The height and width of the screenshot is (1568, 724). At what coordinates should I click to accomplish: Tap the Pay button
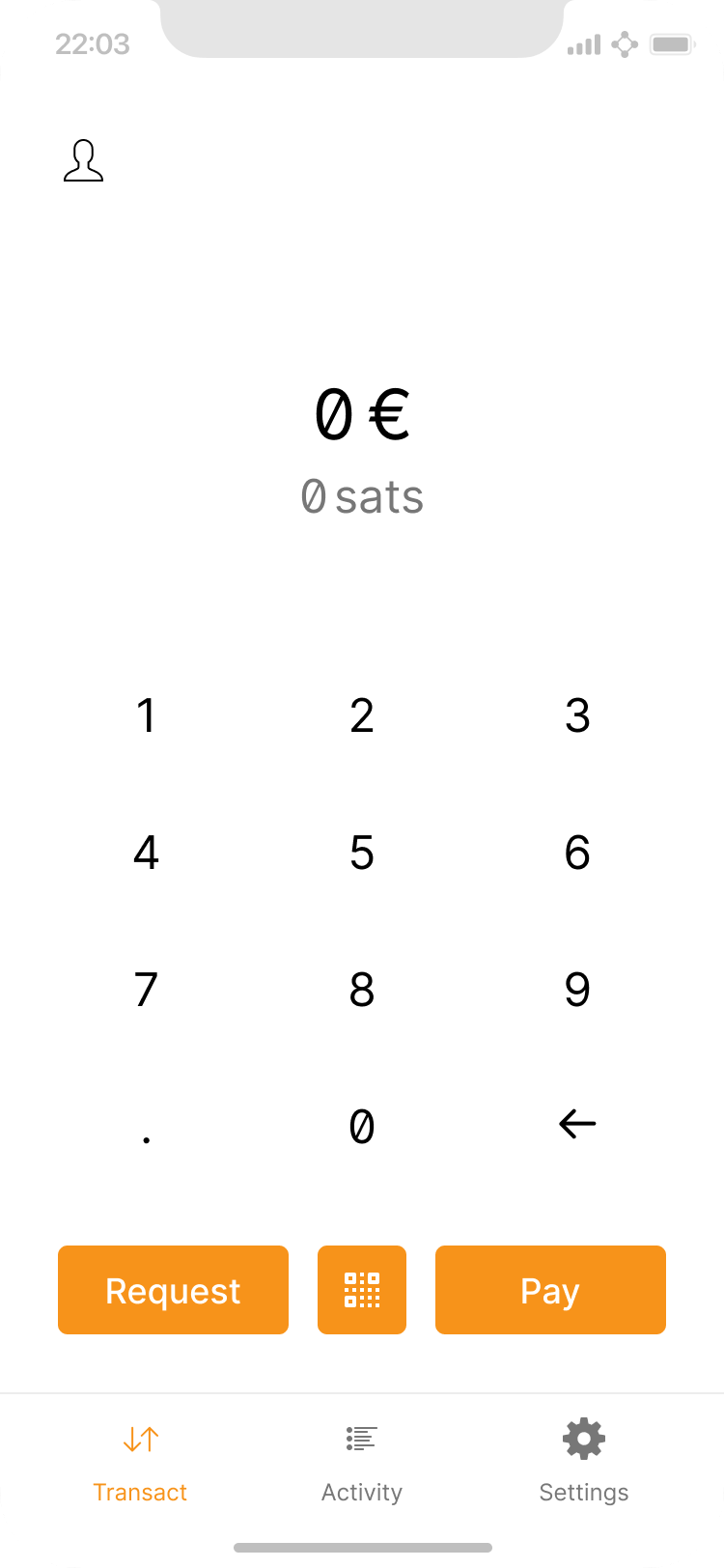tap(550, 1290)
